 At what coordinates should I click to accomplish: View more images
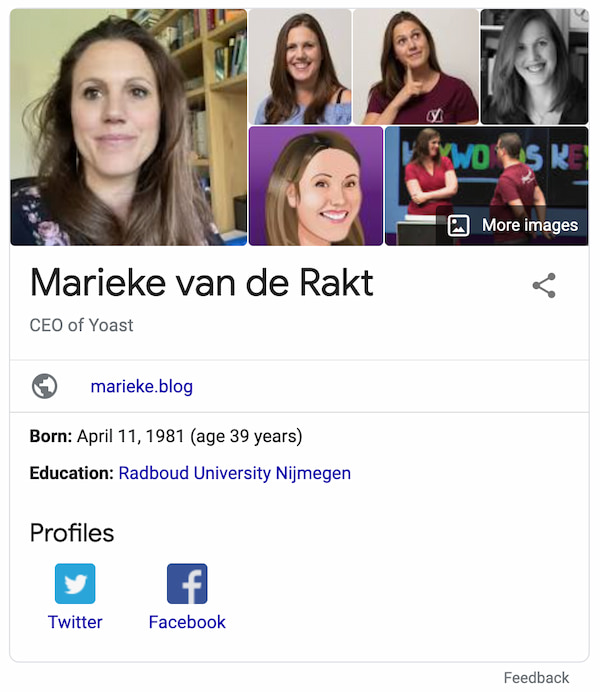point(514,225)
